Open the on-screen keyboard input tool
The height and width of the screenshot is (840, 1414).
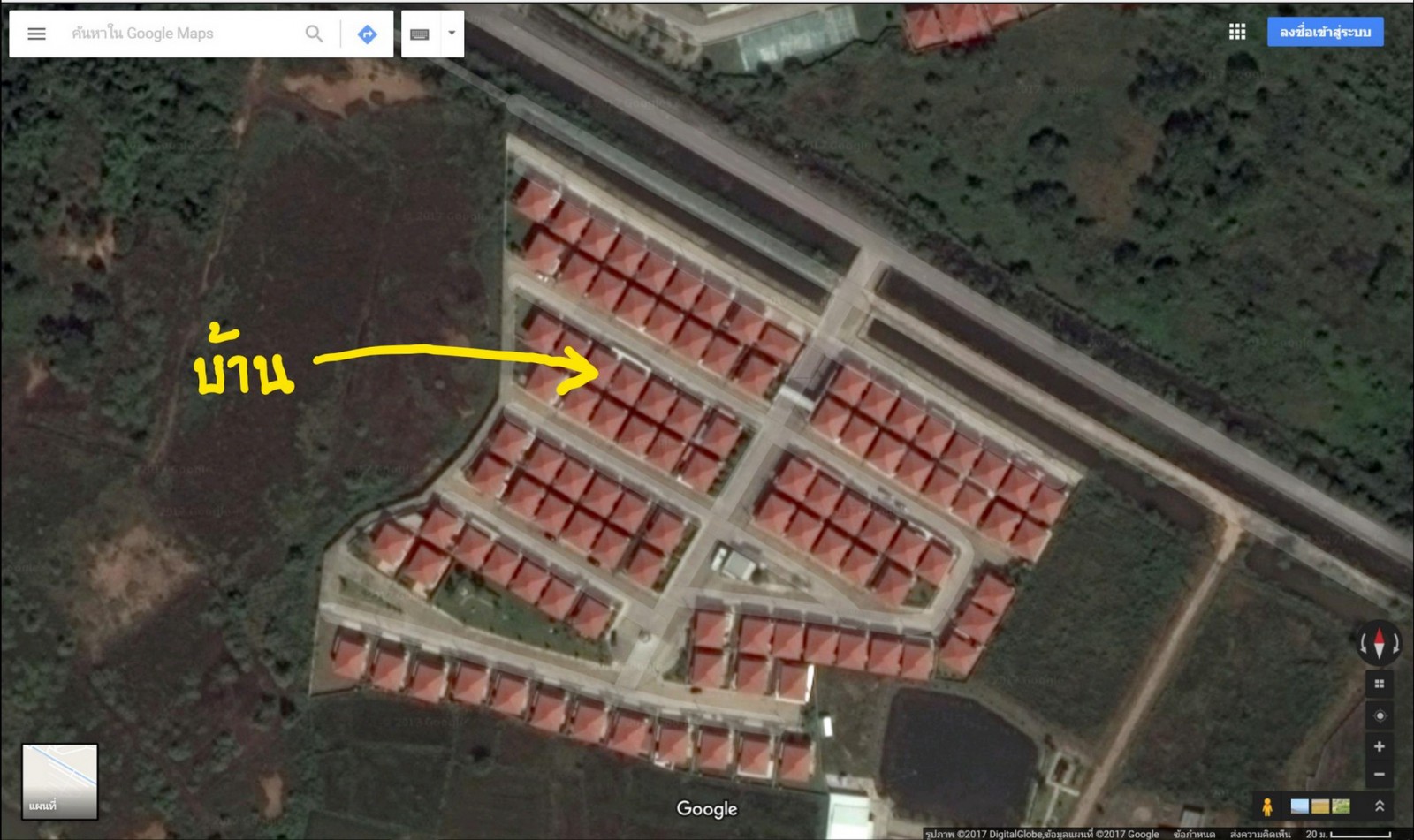(x=420, y=34)
